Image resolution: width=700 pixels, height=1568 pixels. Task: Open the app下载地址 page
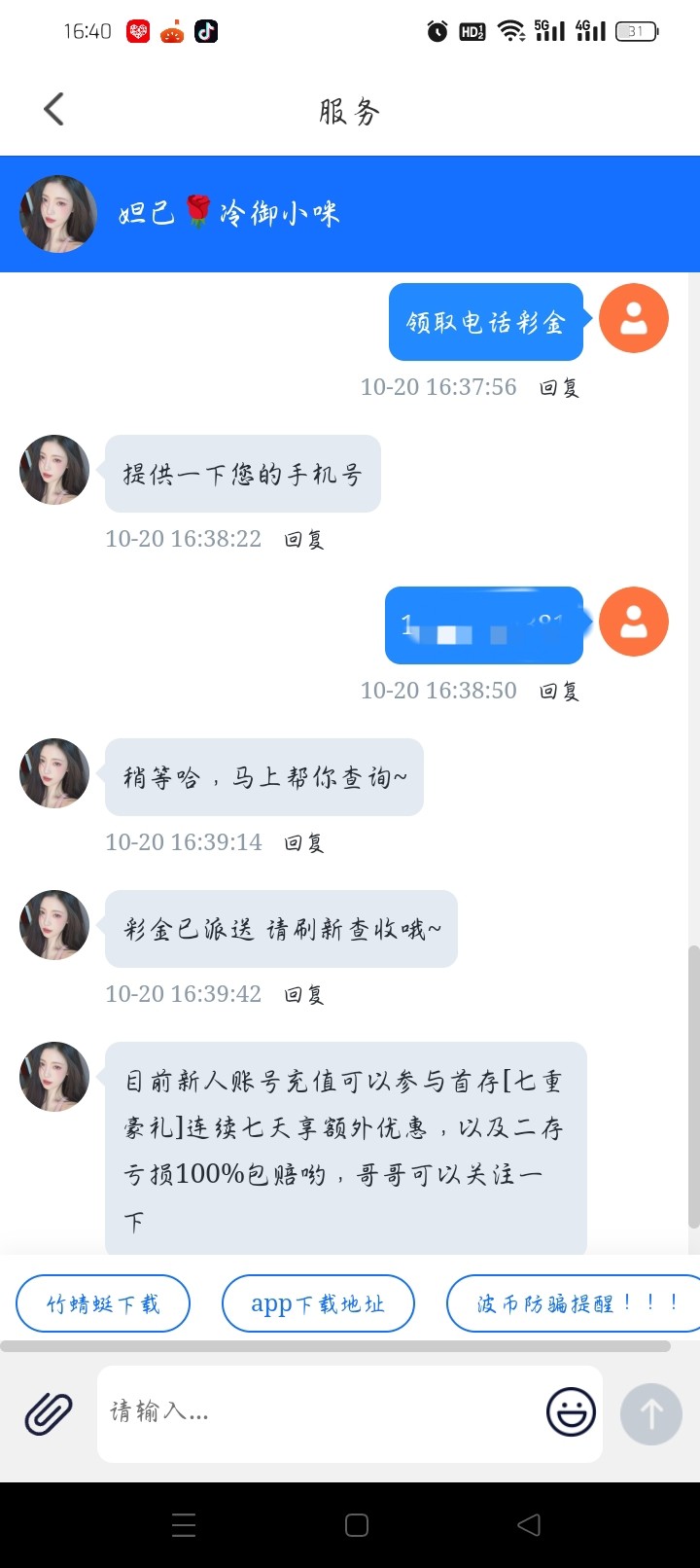tap(318, 1302)
